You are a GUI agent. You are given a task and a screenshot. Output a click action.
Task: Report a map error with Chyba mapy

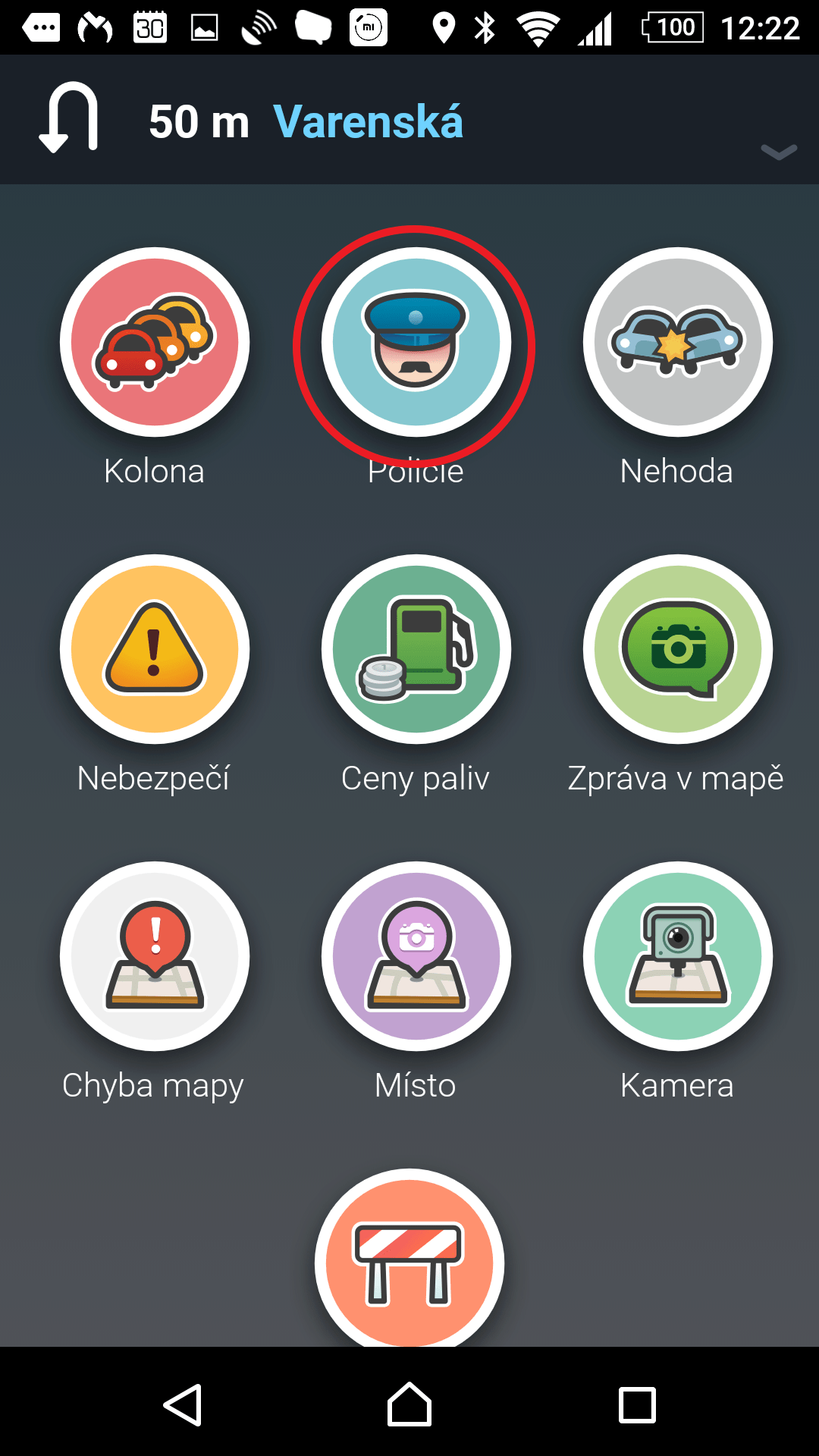click(x=155, y=956)
